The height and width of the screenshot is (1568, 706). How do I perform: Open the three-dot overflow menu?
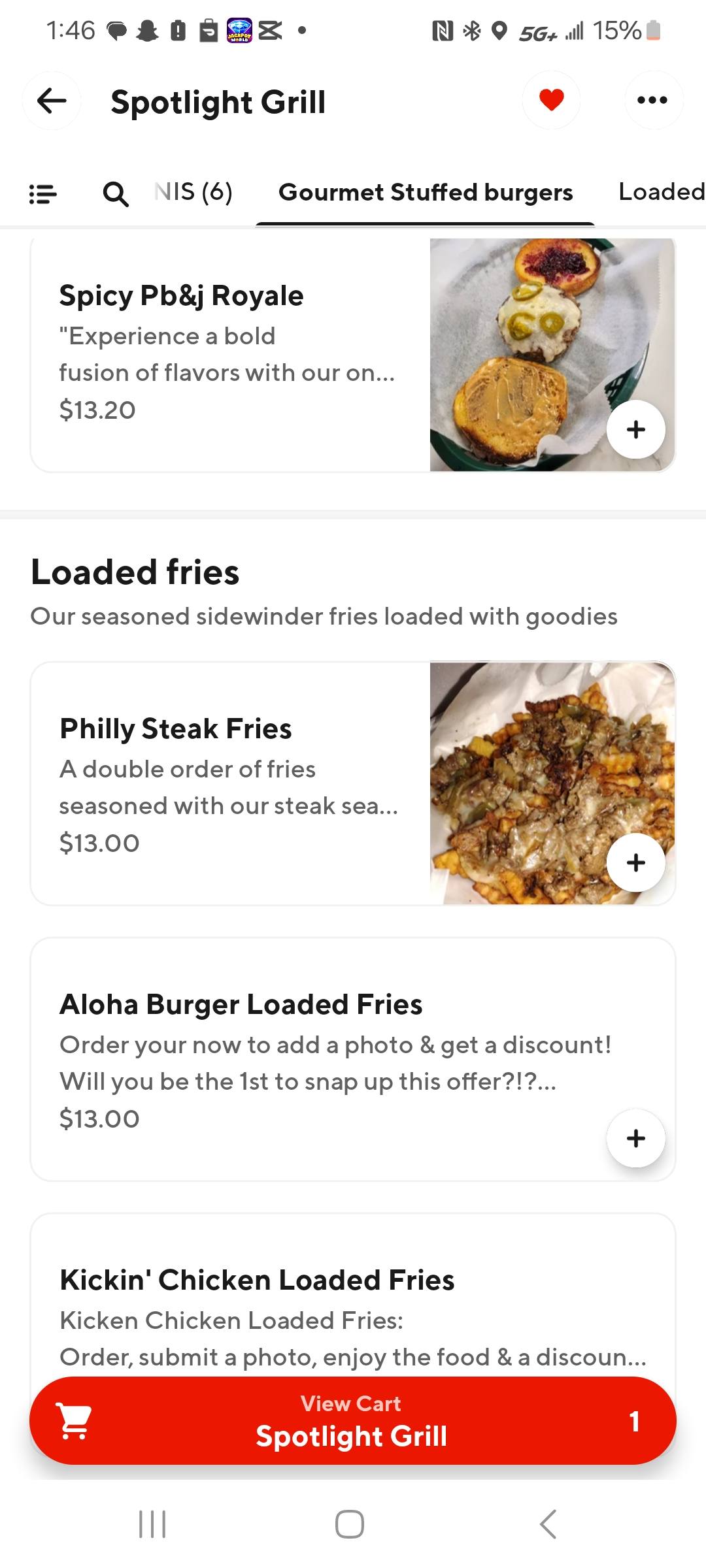coord(653,100)
